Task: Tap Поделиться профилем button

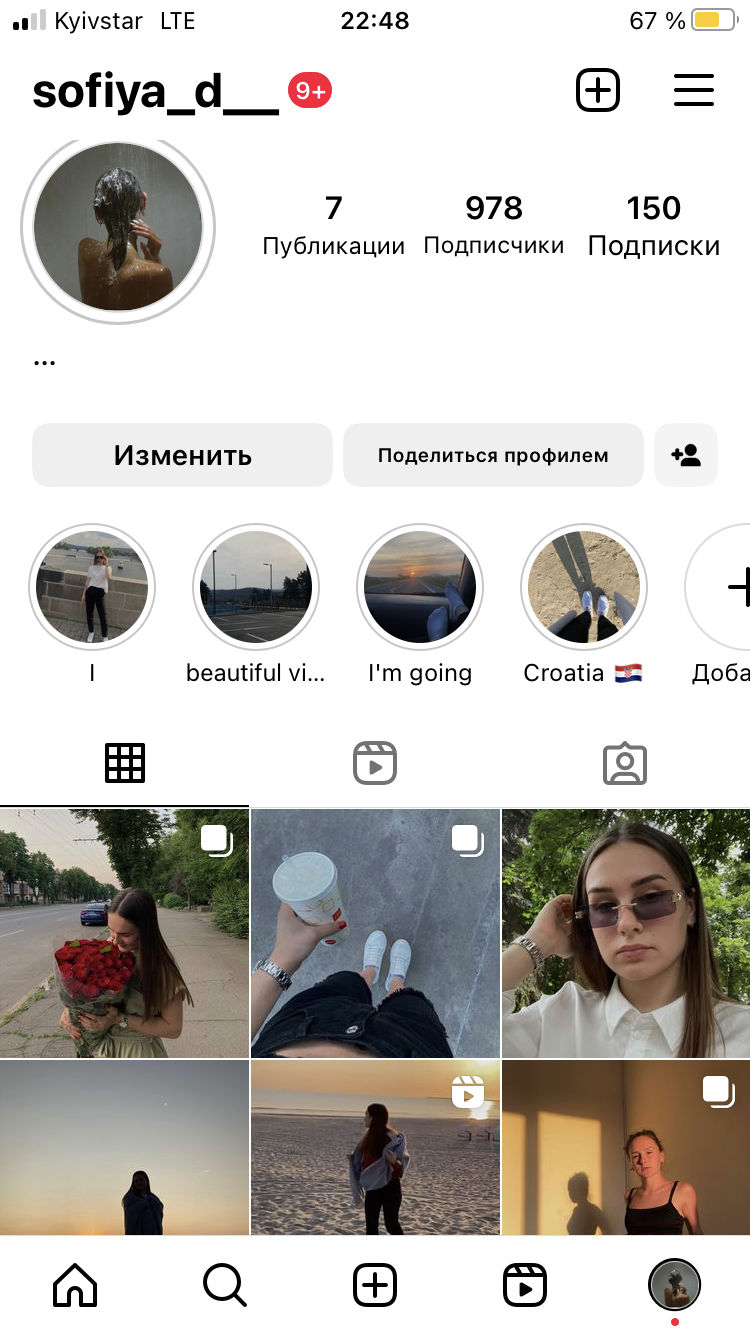Action: (x=493, y=455)
